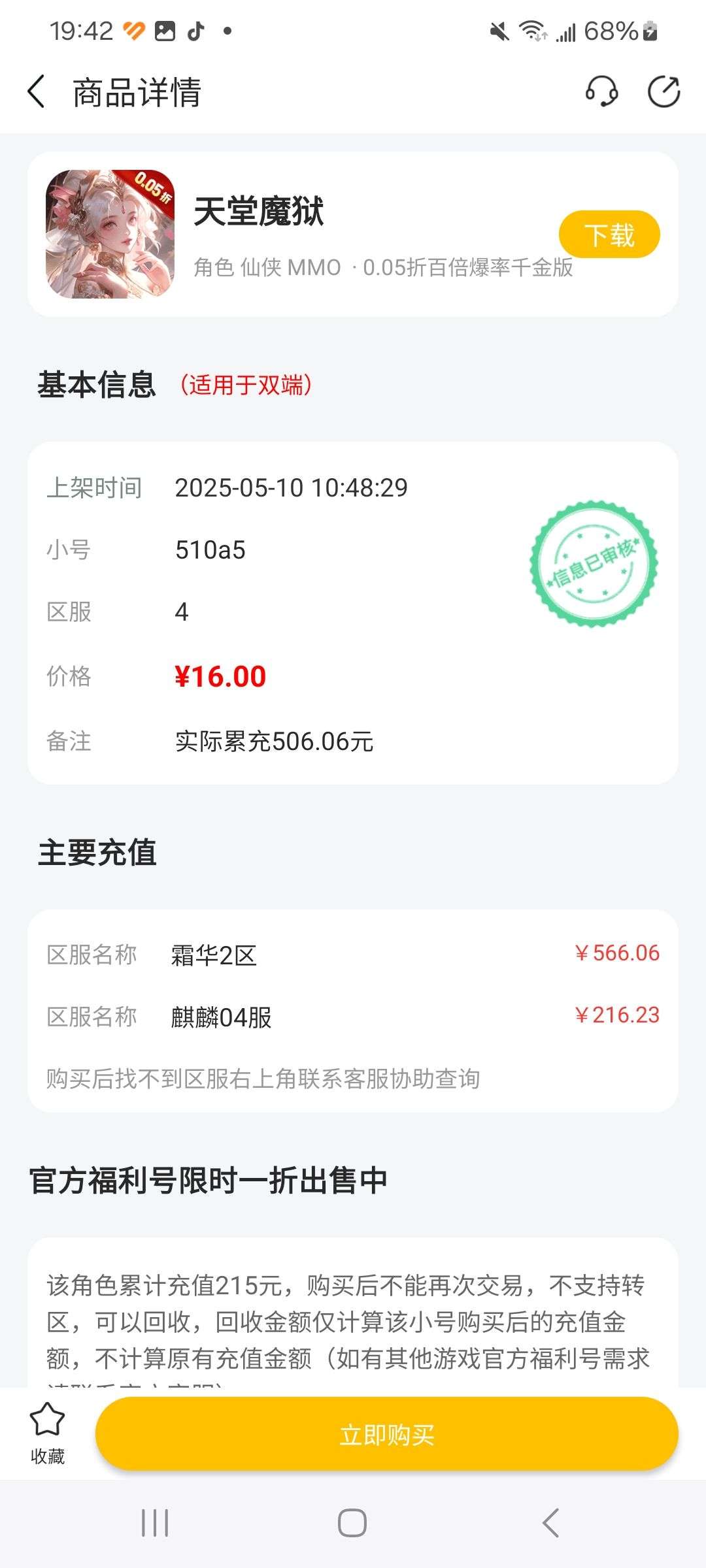Go back from the 商品详情 page
706x1568 pixels.
point(37,91)
